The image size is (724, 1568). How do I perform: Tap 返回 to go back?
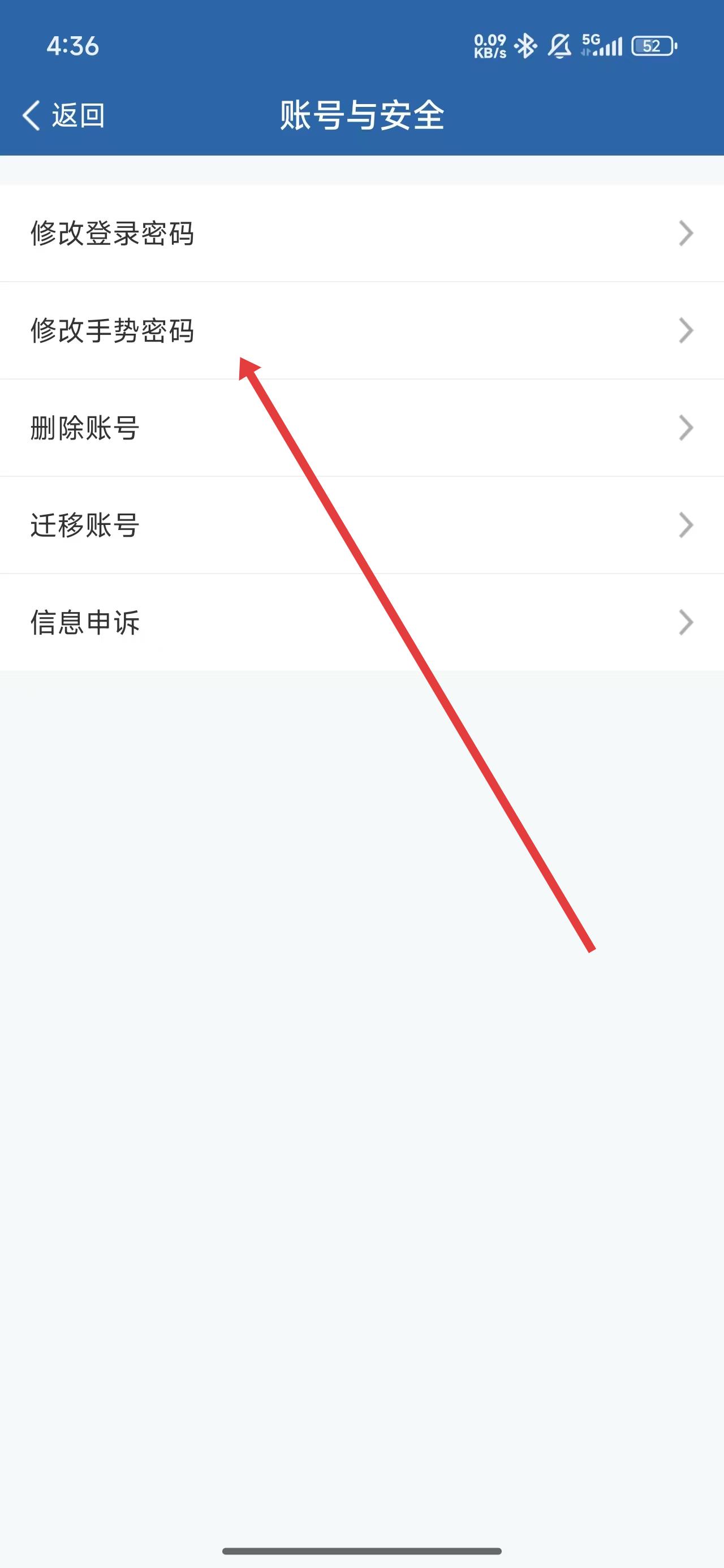[64, 115]
